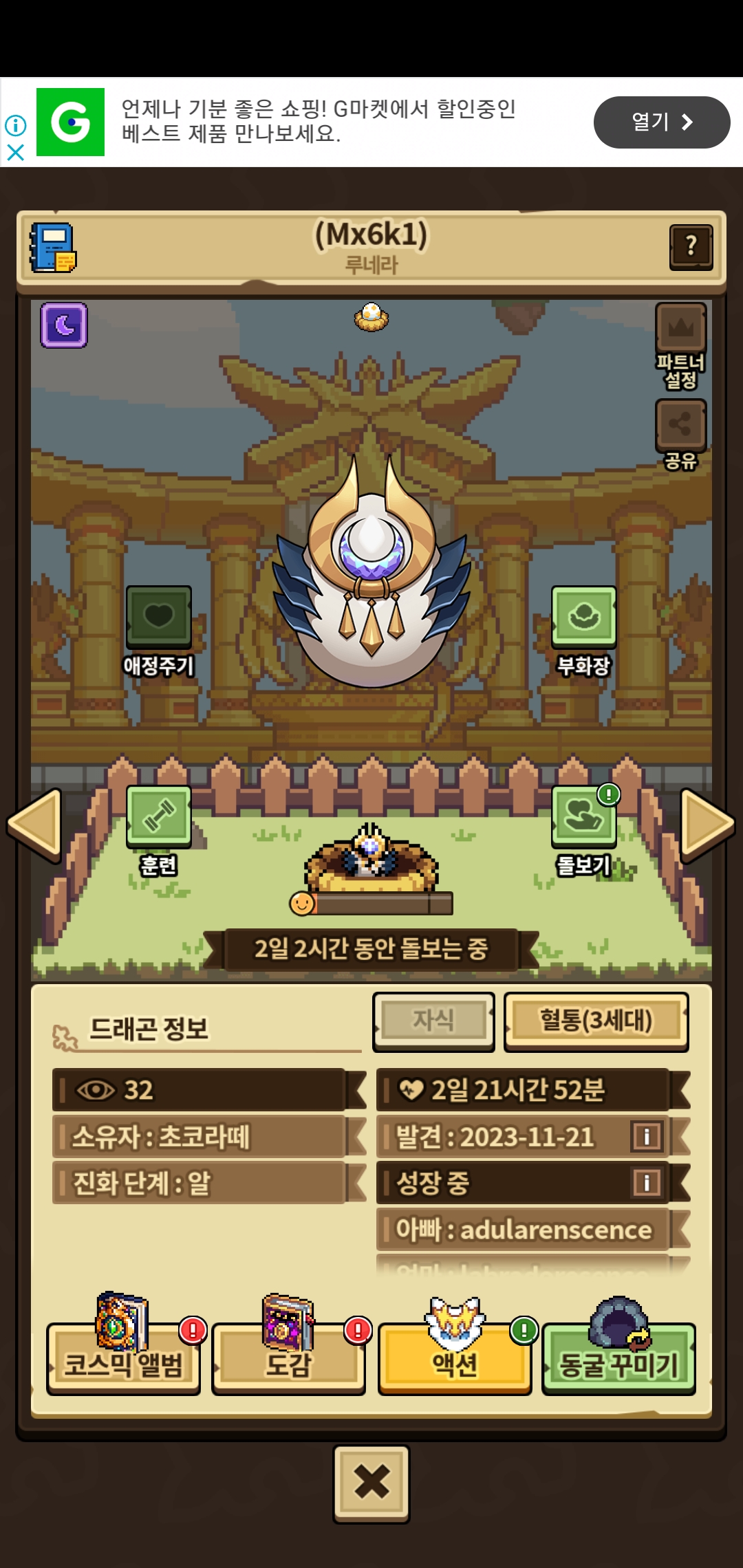743x1568 pixels.
Task: Go to the previous dragon with left arrow
Action: [34, 824]
